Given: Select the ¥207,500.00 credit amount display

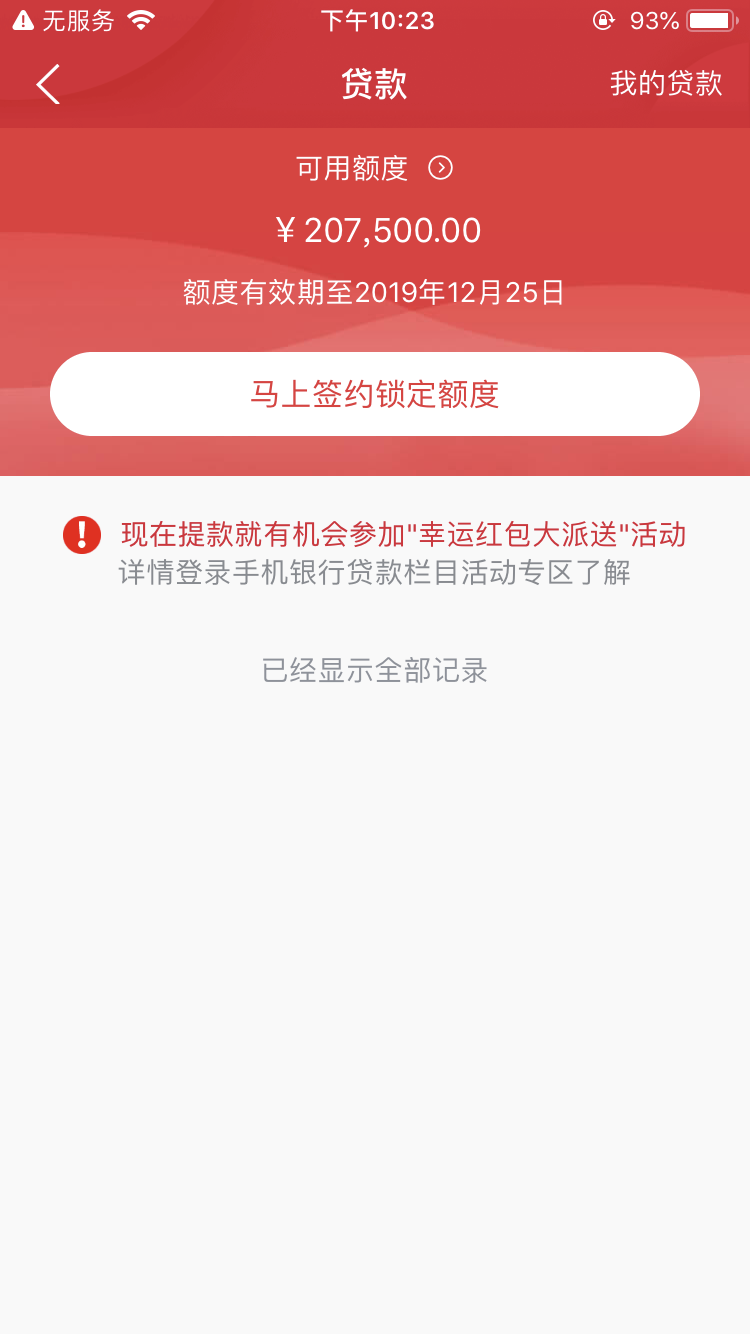Looking at the screenshot, I should pyautogui.click(x=375, y=230).
